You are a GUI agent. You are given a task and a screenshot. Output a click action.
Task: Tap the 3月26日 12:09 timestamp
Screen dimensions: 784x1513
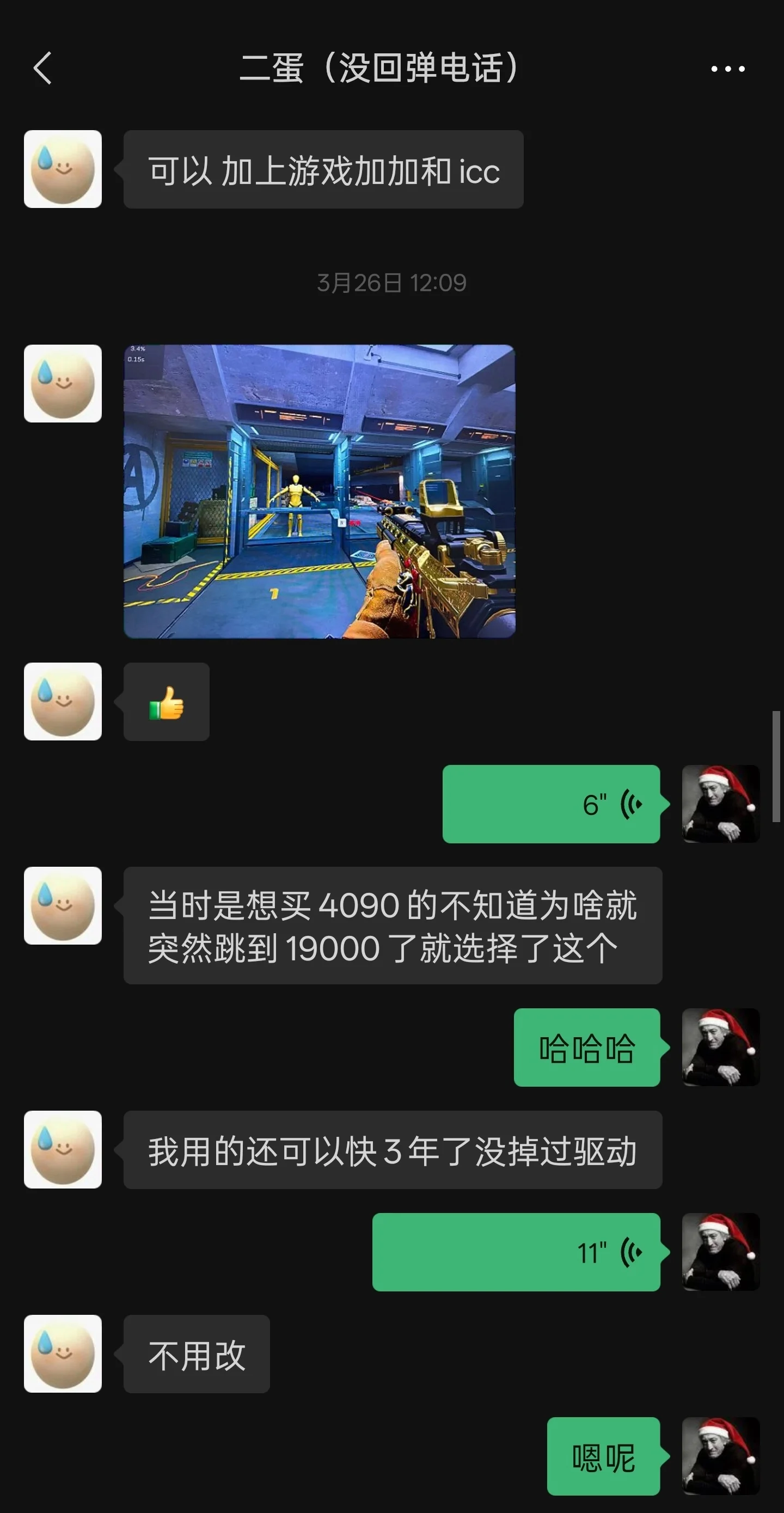(x=390, y=282)
